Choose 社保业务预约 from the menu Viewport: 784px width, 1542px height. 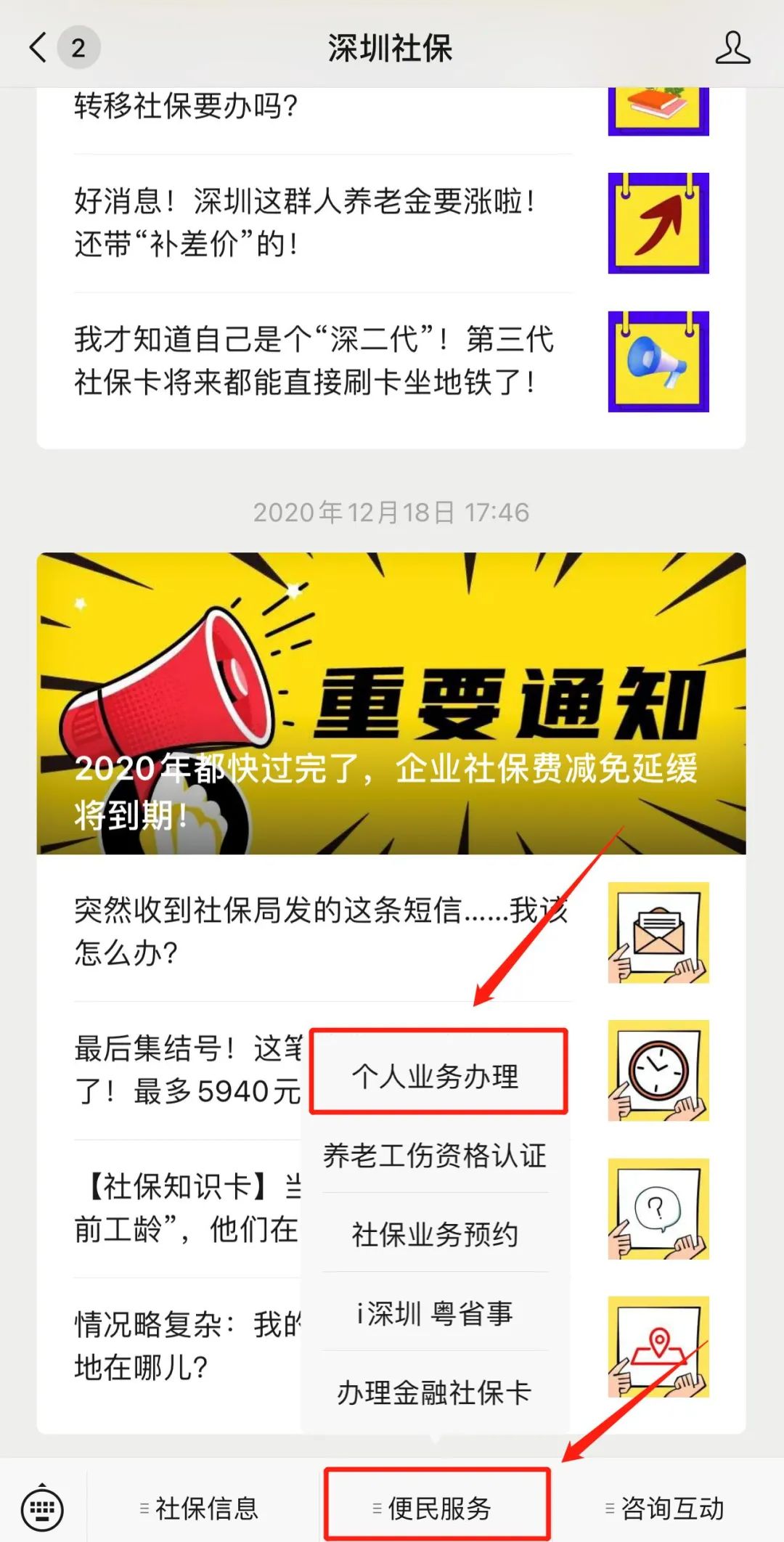click(x=436, y=1234)
